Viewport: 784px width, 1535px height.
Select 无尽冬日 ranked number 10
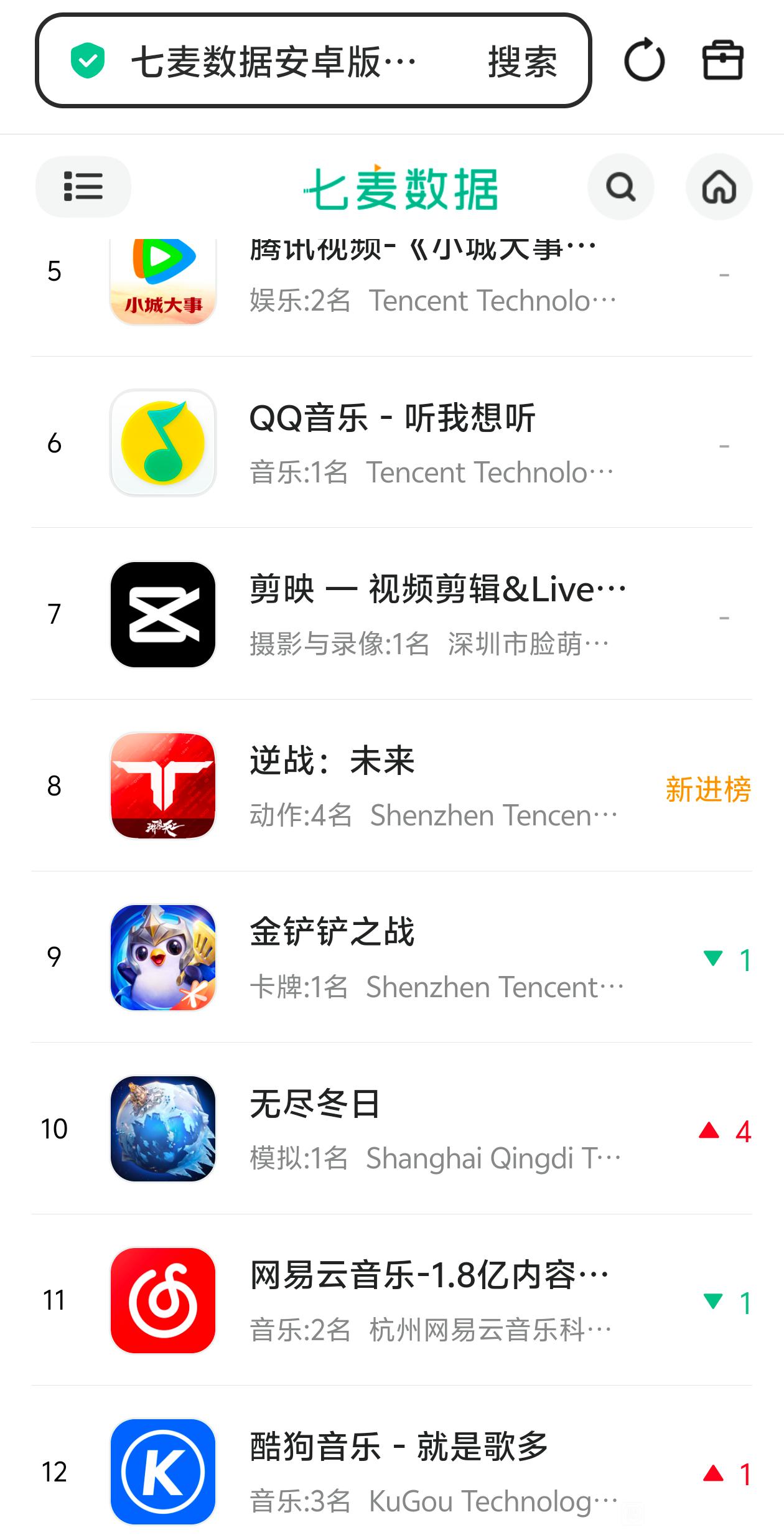pyautogui.click(x=423, y=1129)
